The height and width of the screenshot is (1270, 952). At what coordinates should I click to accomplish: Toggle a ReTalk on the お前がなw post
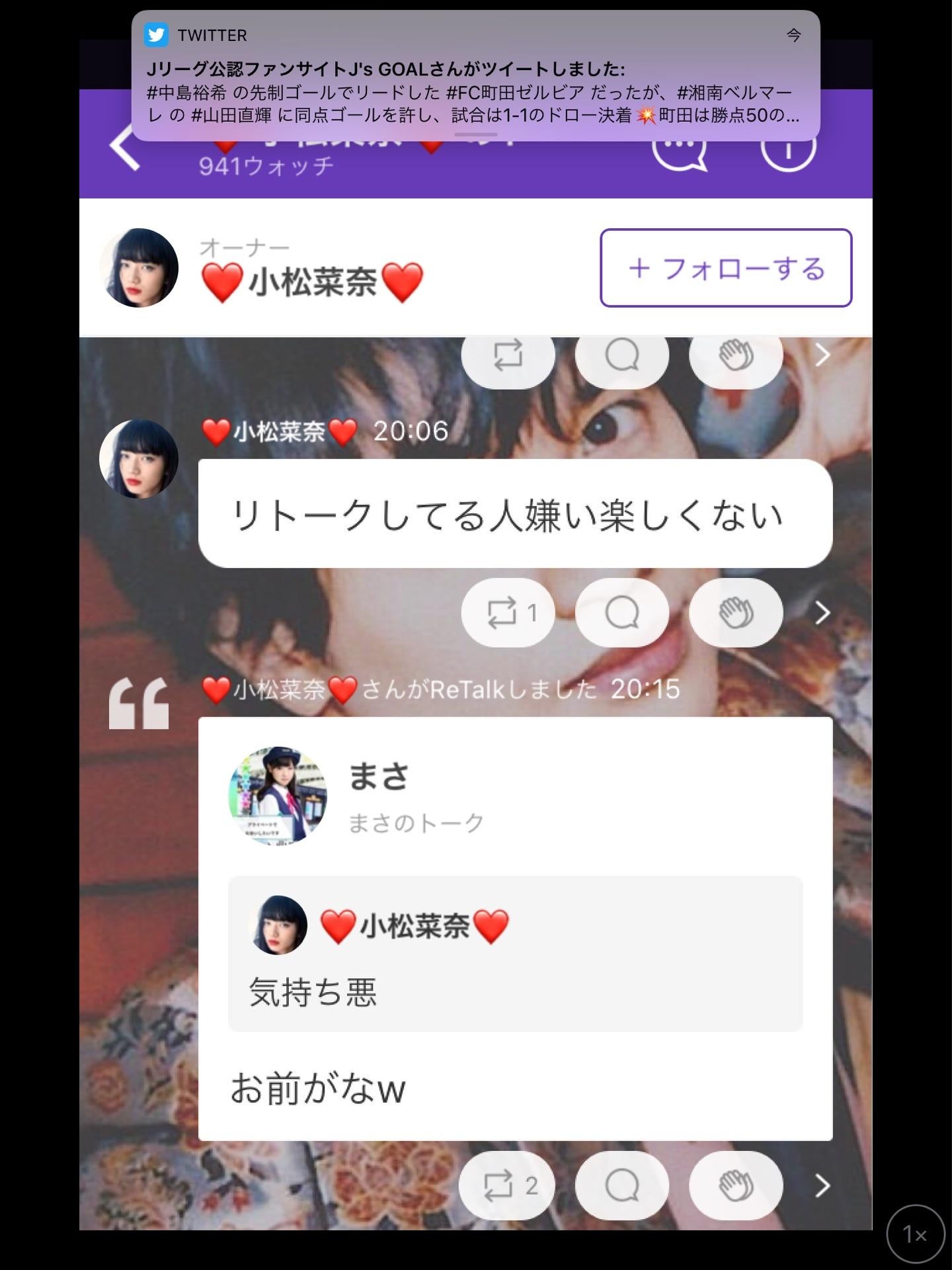tap(508, 1185)
